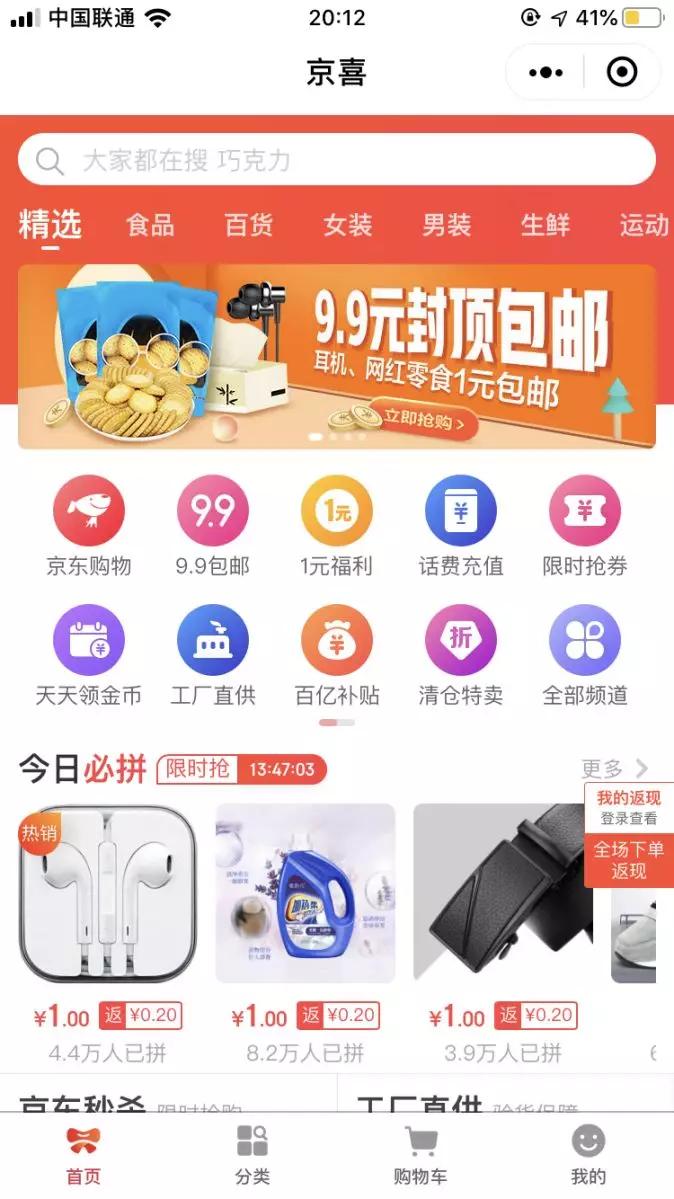Open the ¥1.00 earphones deal with 4.4万人已拼
This screenshot has width=674, height=1199.
click(x=108, y=895)
